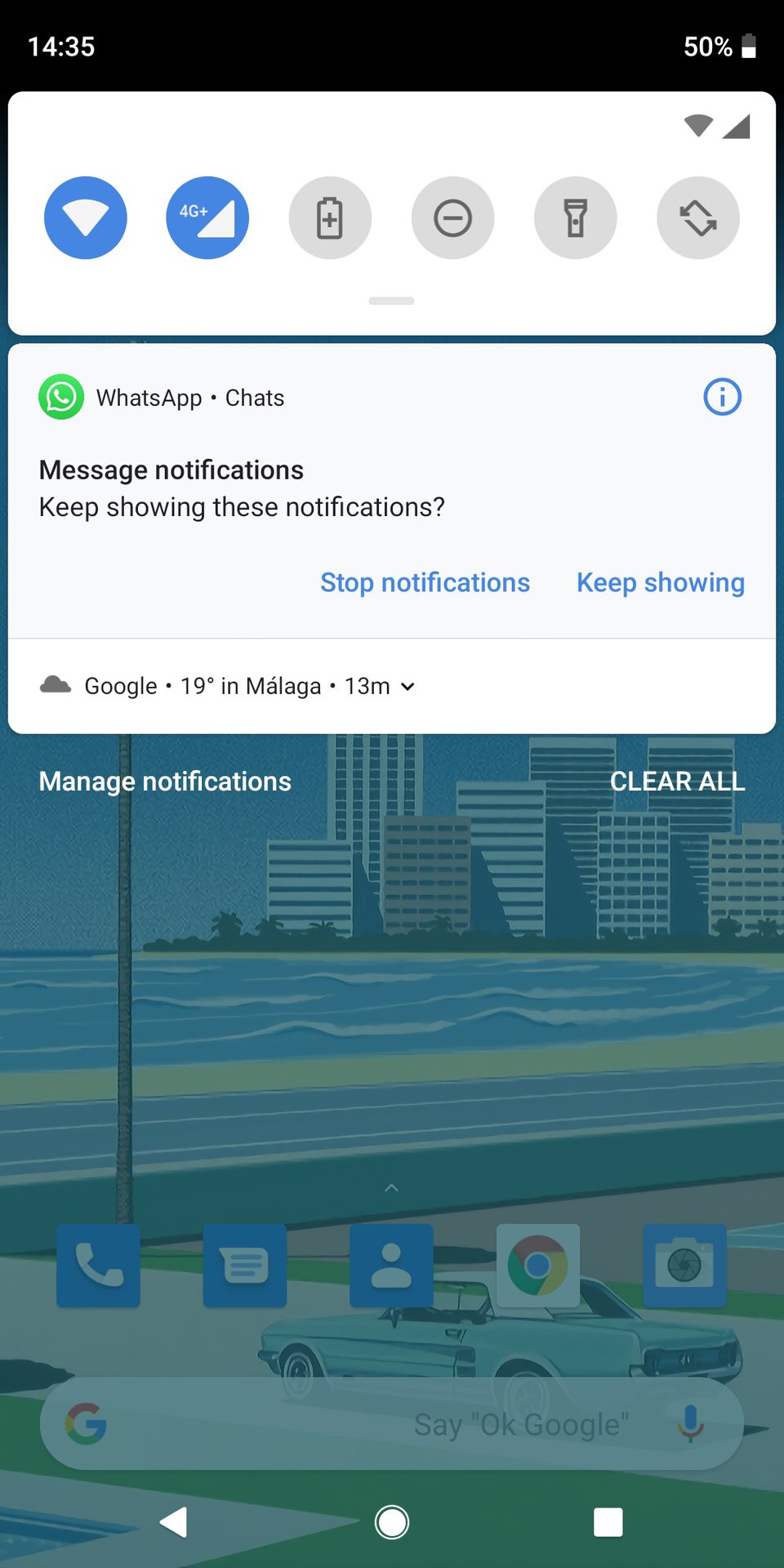Enable Do Not Disturb mode
This screenshot has height=1568, width=784.
pos(452,217)
